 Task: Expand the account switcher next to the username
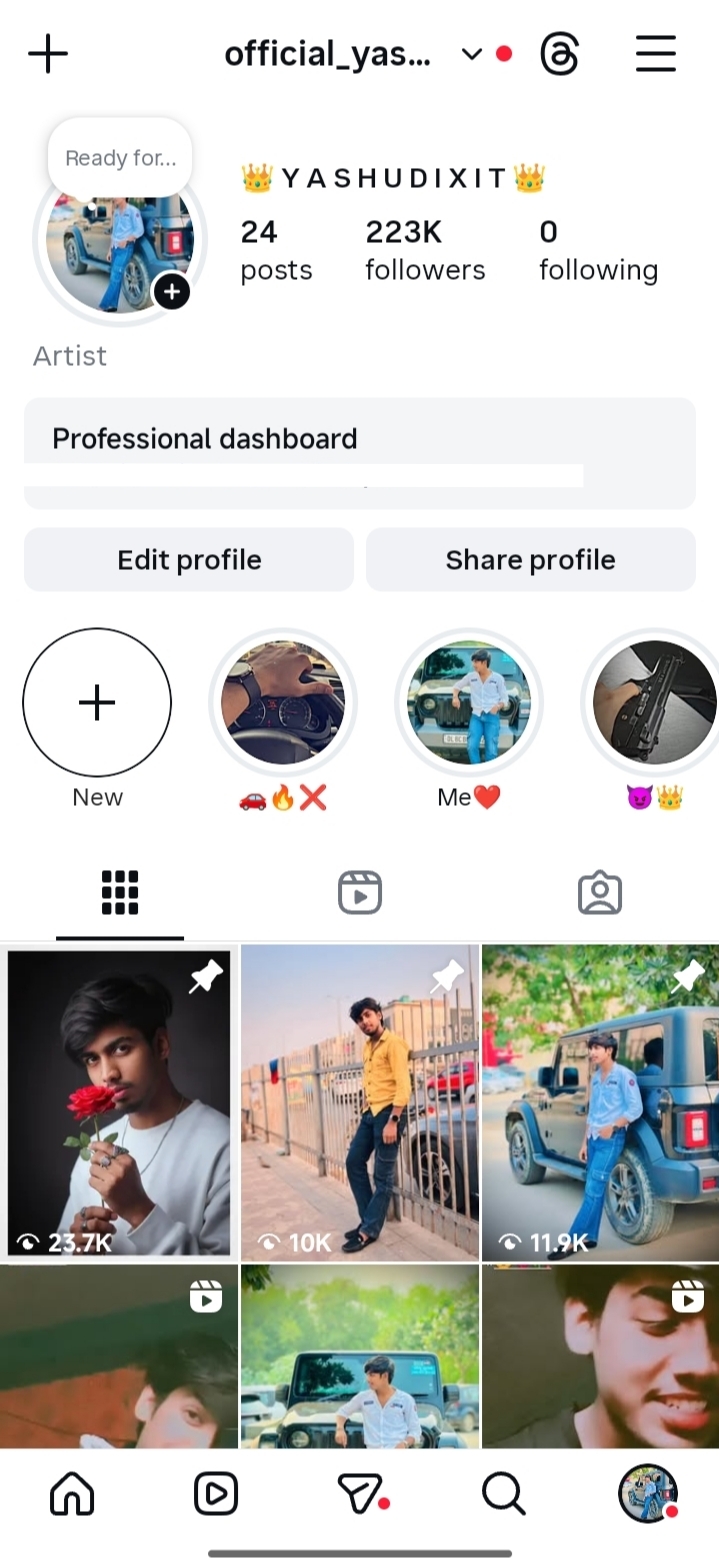pos(472,54)
